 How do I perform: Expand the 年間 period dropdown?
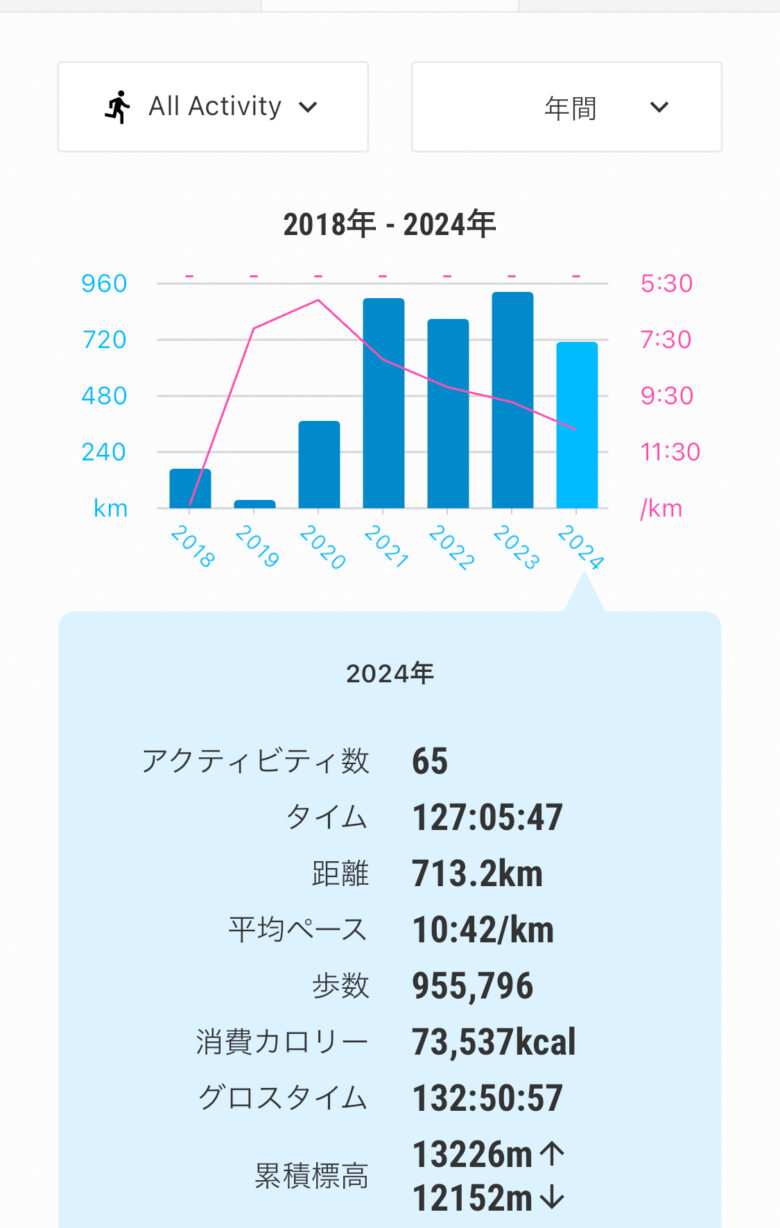tap(566, 107)
